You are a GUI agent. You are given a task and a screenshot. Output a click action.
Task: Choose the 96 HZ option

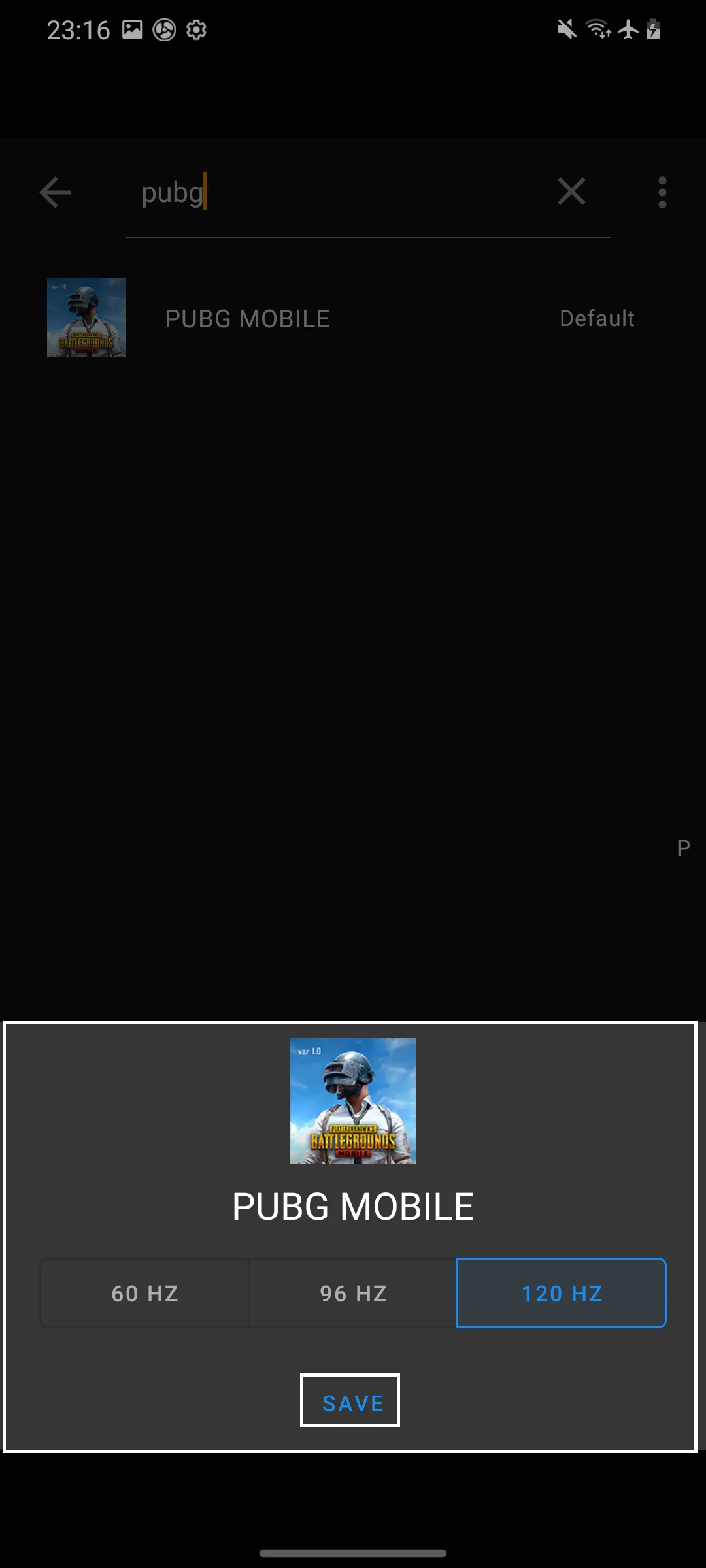pyautogui.click(x=353, y=1293)
